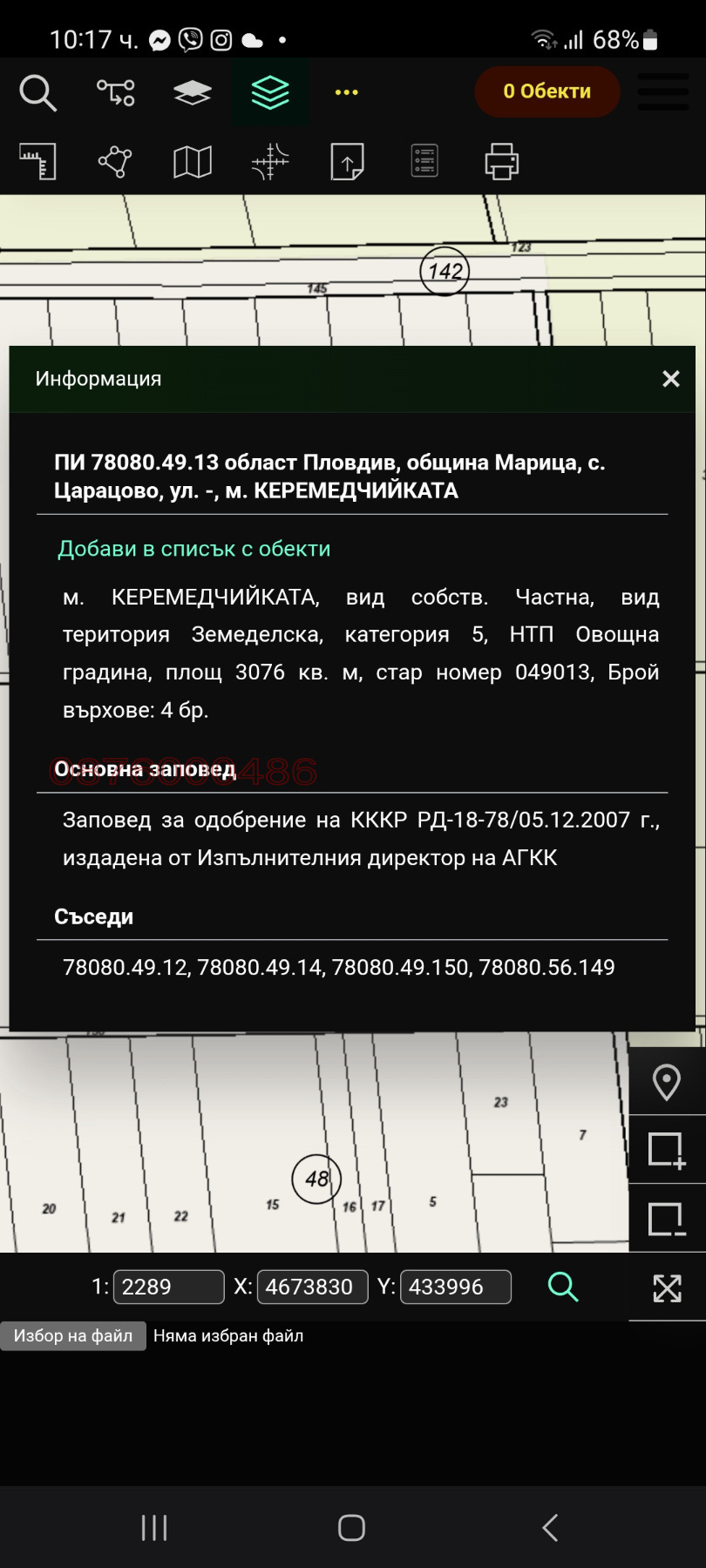Select the polygon drawing tool
The height and width of the screenshot is (1568, 706).
coord(115,161)
